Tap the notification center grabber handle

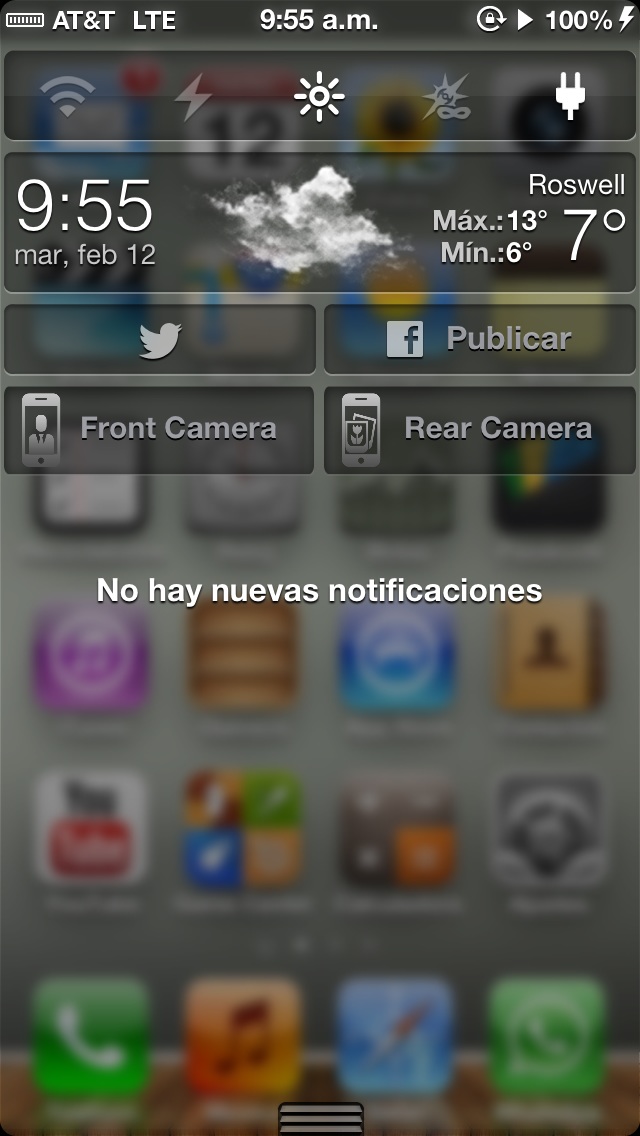(320, 1118)
